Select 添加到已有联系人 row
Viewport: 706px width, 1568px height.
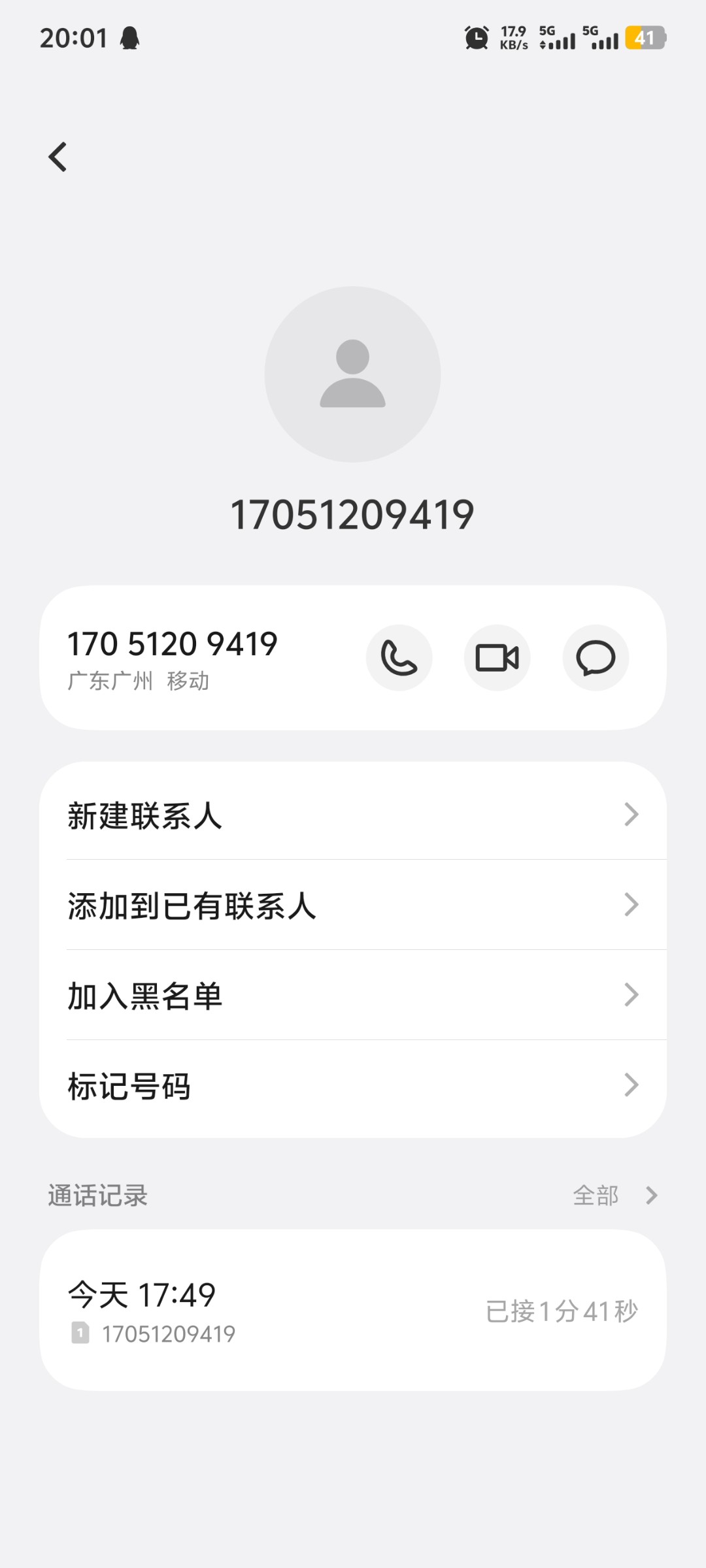353,906
